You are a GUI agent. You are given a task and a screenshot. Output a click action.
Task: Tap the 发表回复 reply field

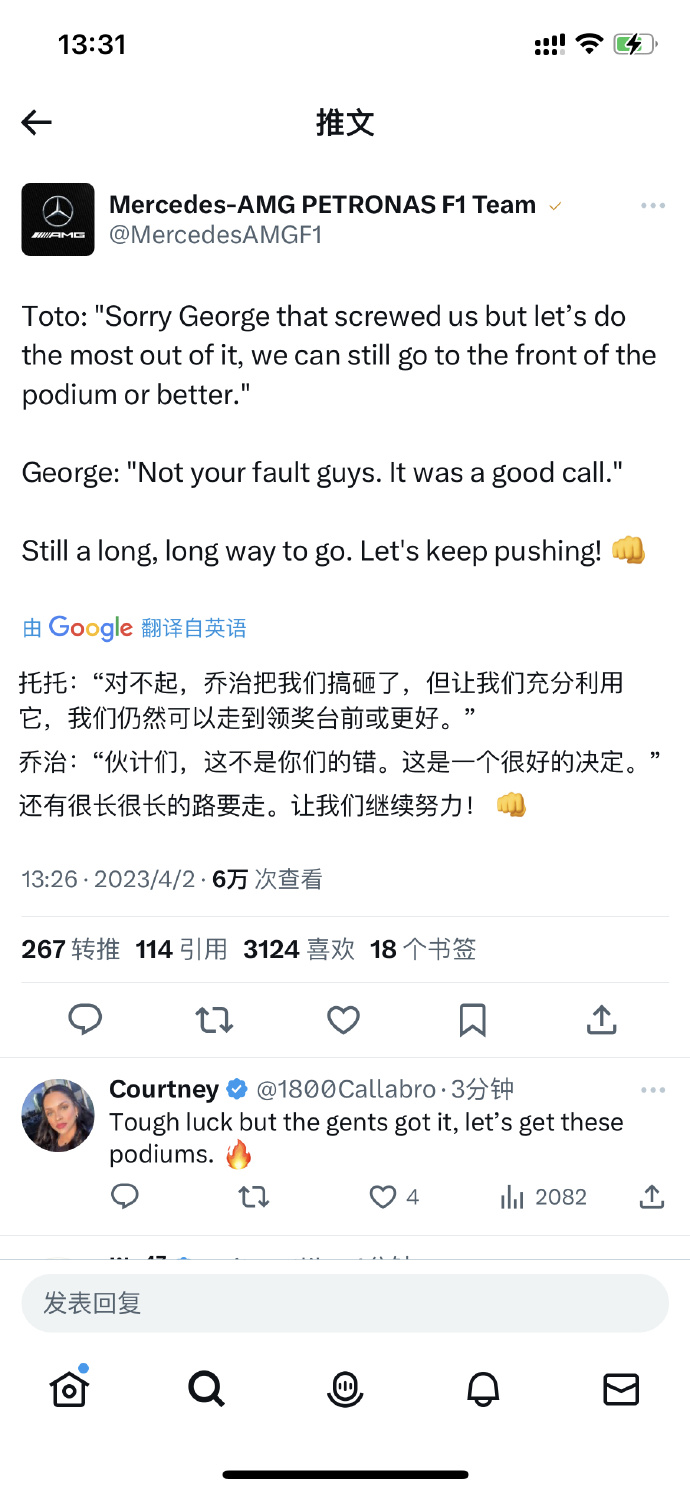click(345, 1303)
